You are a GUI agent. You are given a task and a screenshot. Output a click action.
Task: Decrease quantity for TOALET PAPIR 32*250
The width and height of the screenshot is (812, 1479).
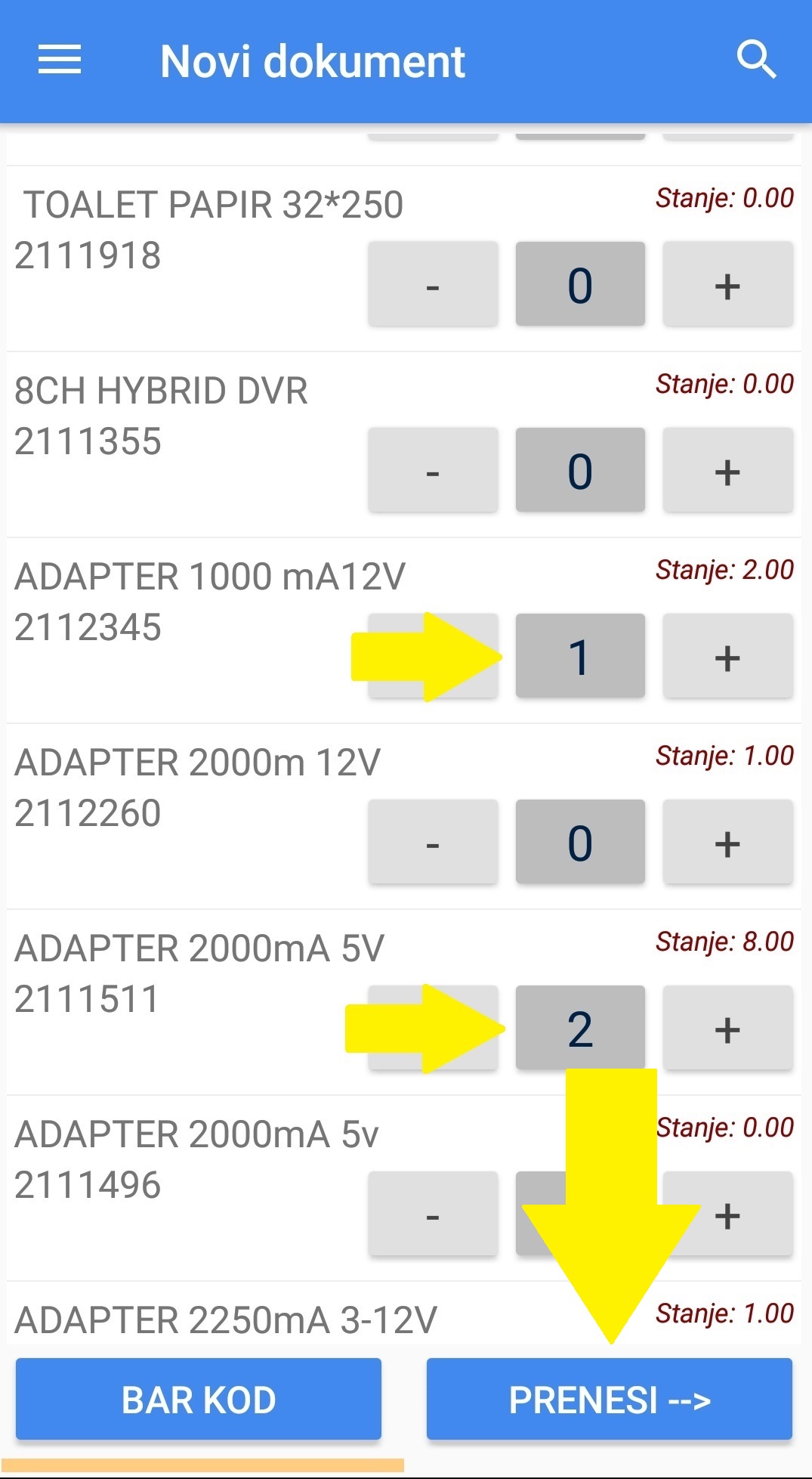(x=433, y=285)
